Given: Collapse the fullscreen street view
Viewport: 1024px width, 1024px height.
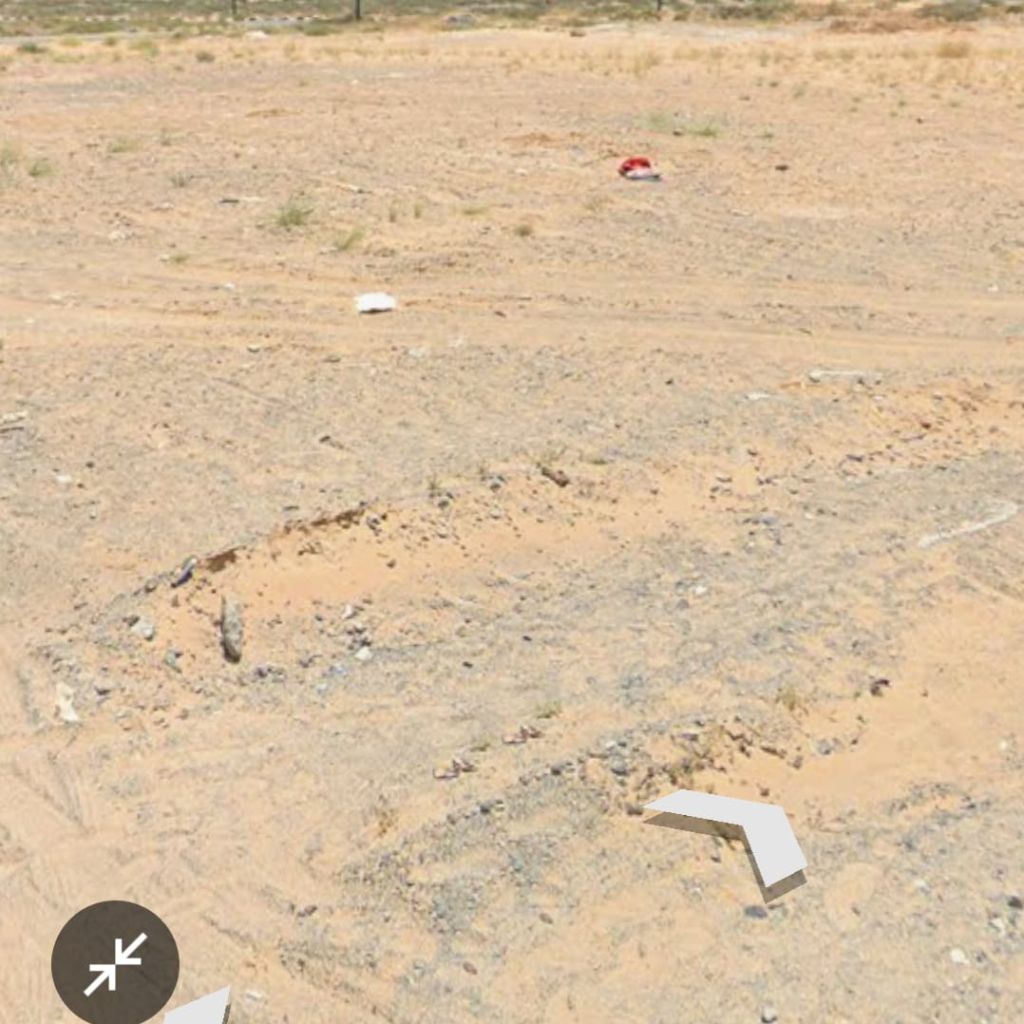Looking at the screenshot, I should pyautogui.click(x=115, y=964).
